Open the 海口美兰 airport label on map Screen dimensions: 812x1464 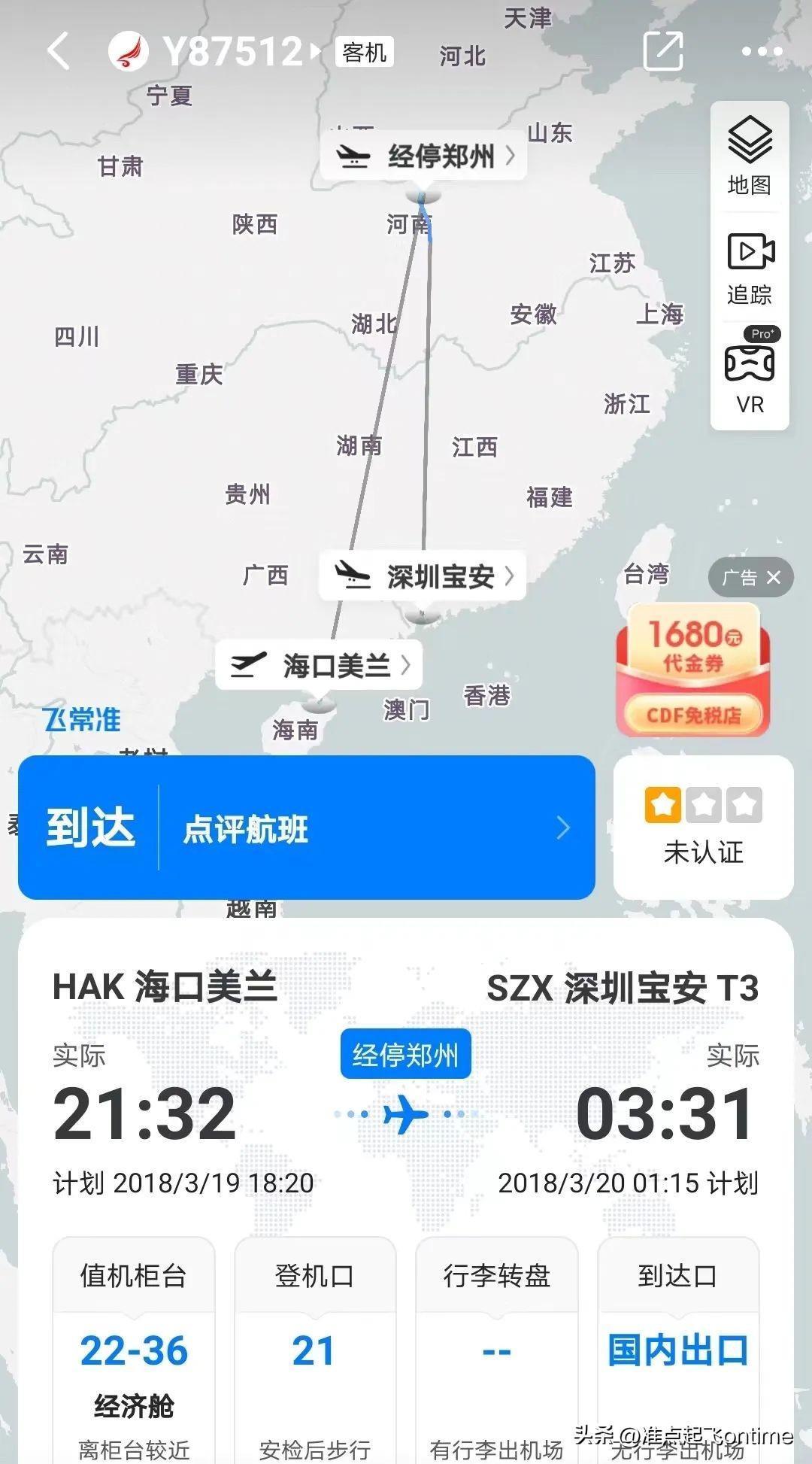320,665
